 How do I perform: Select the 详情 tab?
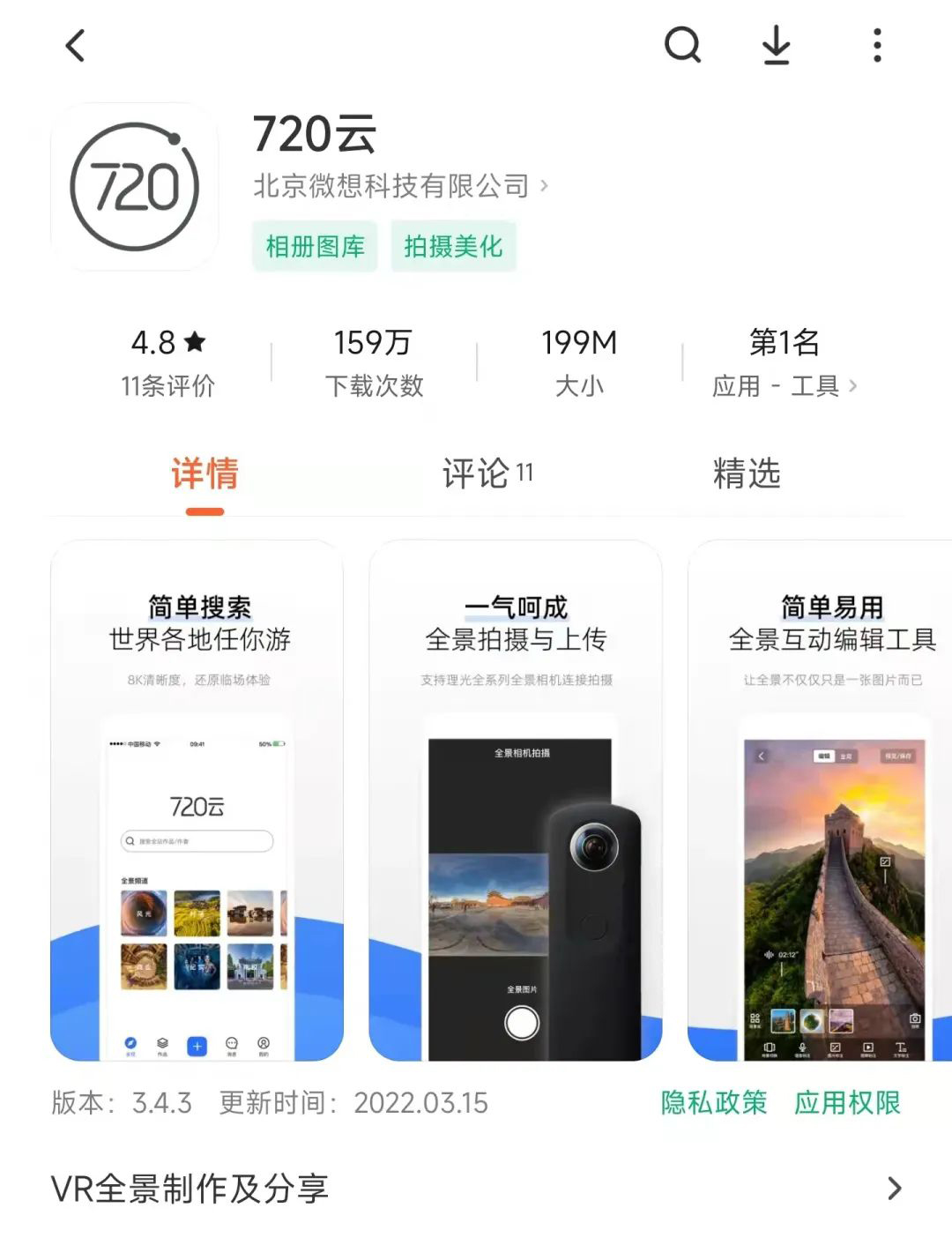click(x=205, y=474)
